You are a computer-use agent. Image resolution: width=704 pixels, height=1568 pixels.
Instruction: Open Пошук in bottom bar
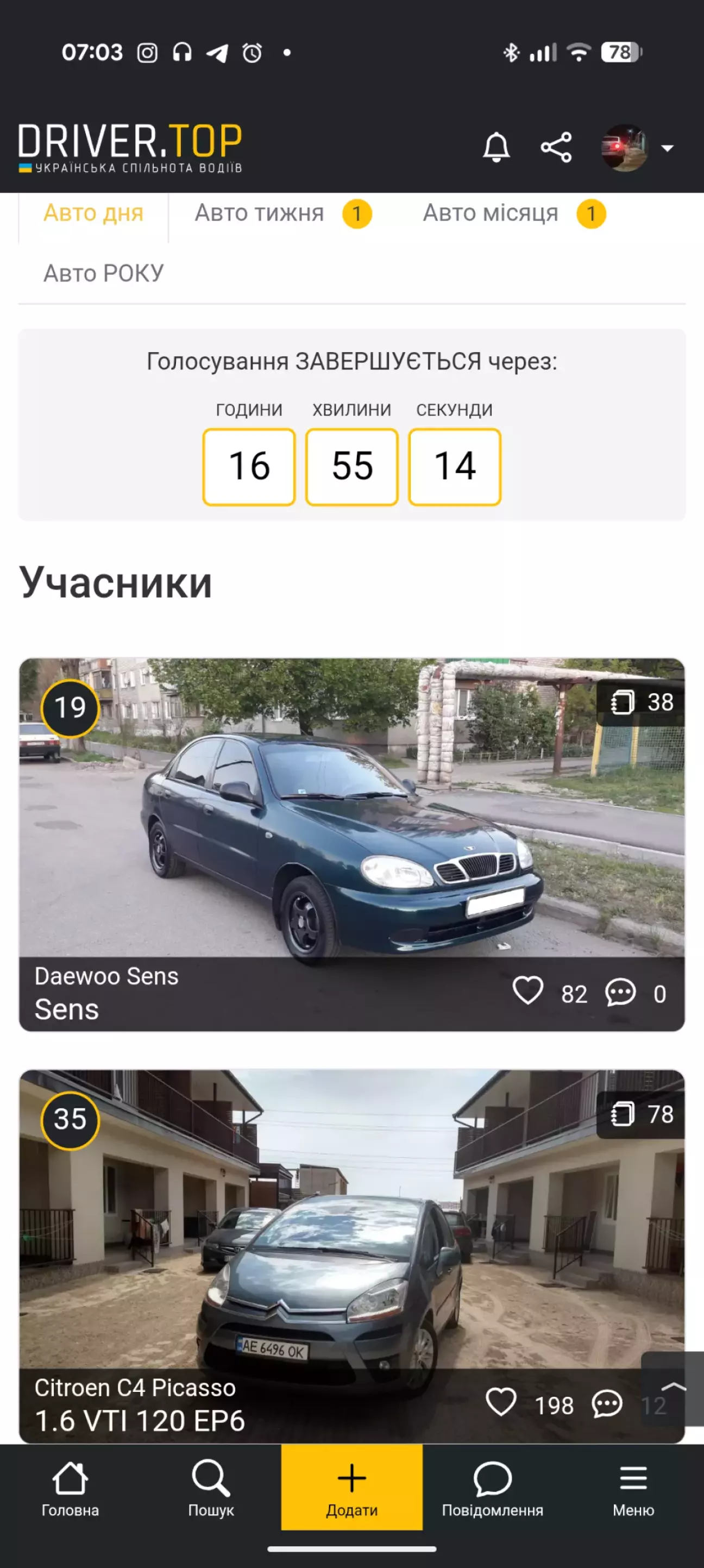211,1488
